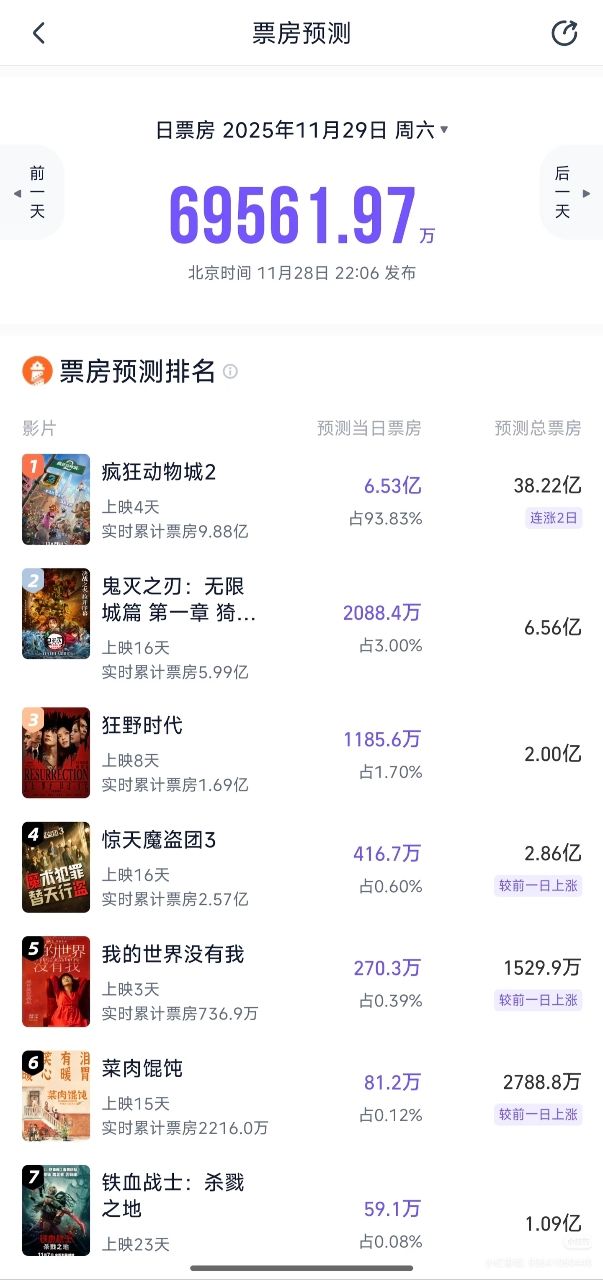Open the 疯狂动物城2 forecast row

point(300,500)
